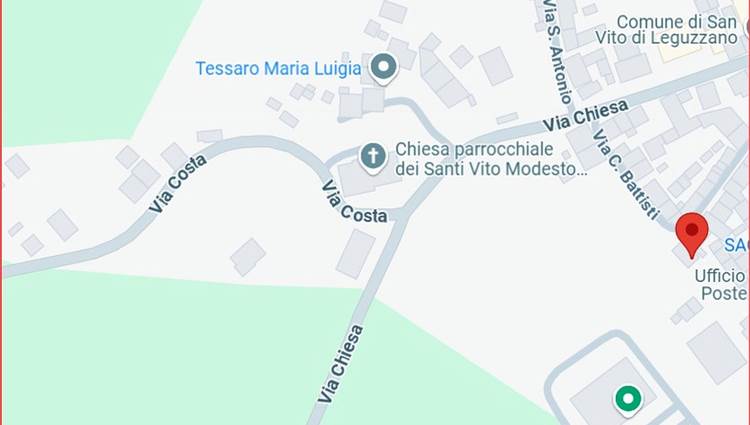Select the Chiesa parrocchiale dei Santi Vito church marker
The image size is (750, 425).
(x=372, y=156)
